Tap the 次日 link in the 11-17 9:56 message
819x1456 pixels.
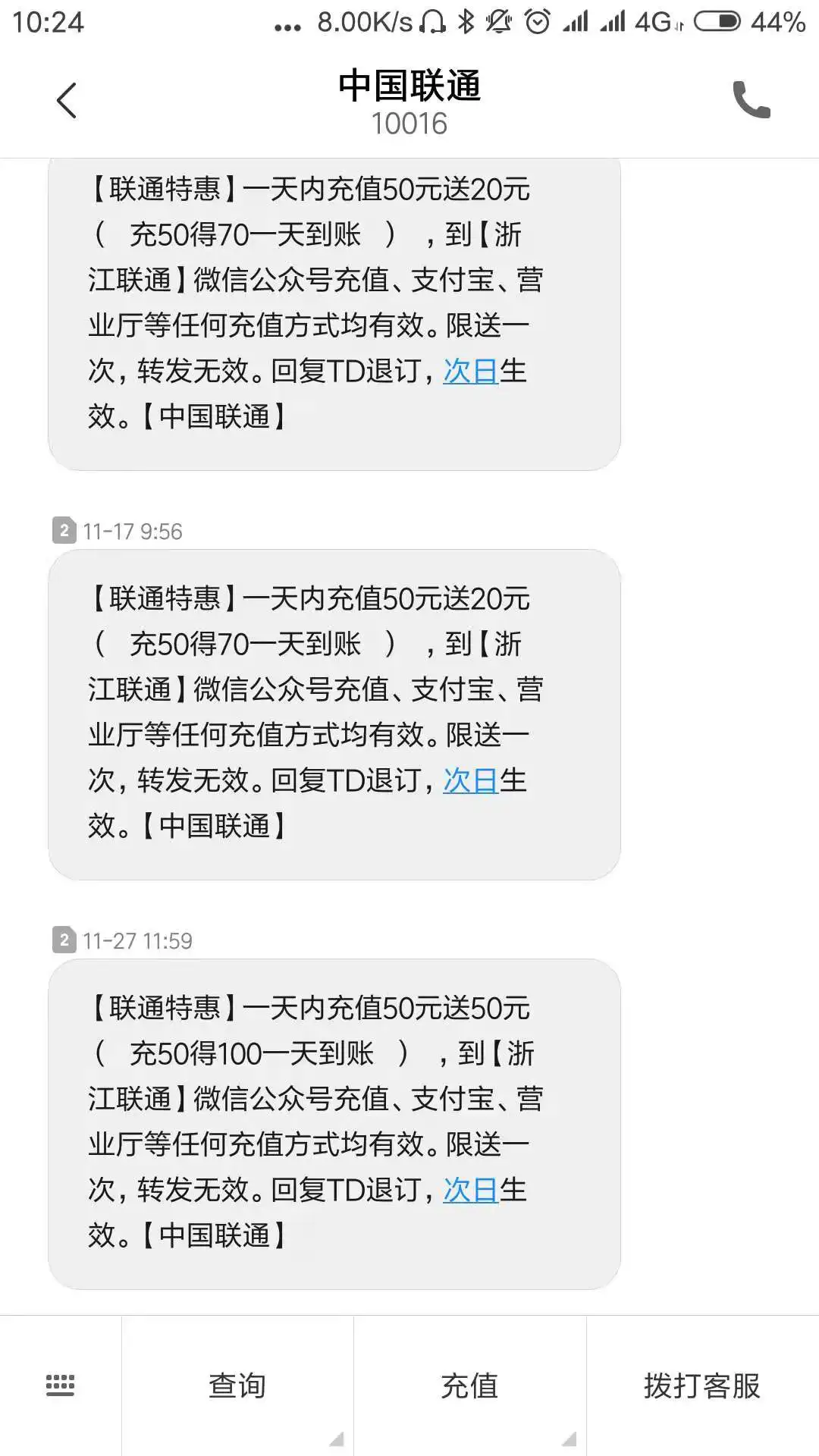tap(470, 780)
